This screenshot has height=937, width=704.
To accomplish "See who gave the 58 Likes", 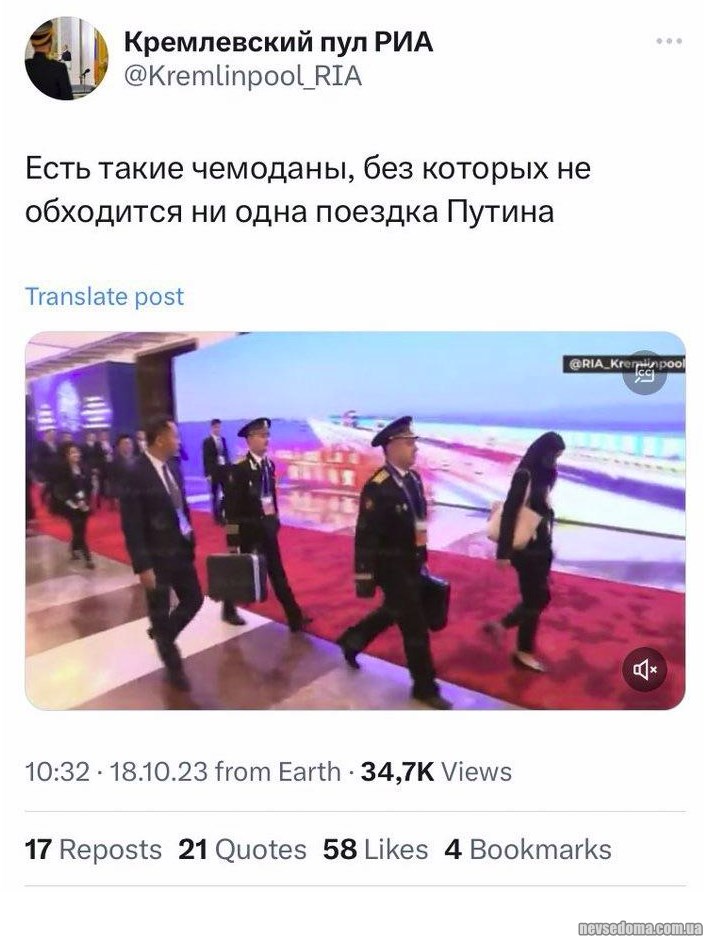I will pos(375,850).
